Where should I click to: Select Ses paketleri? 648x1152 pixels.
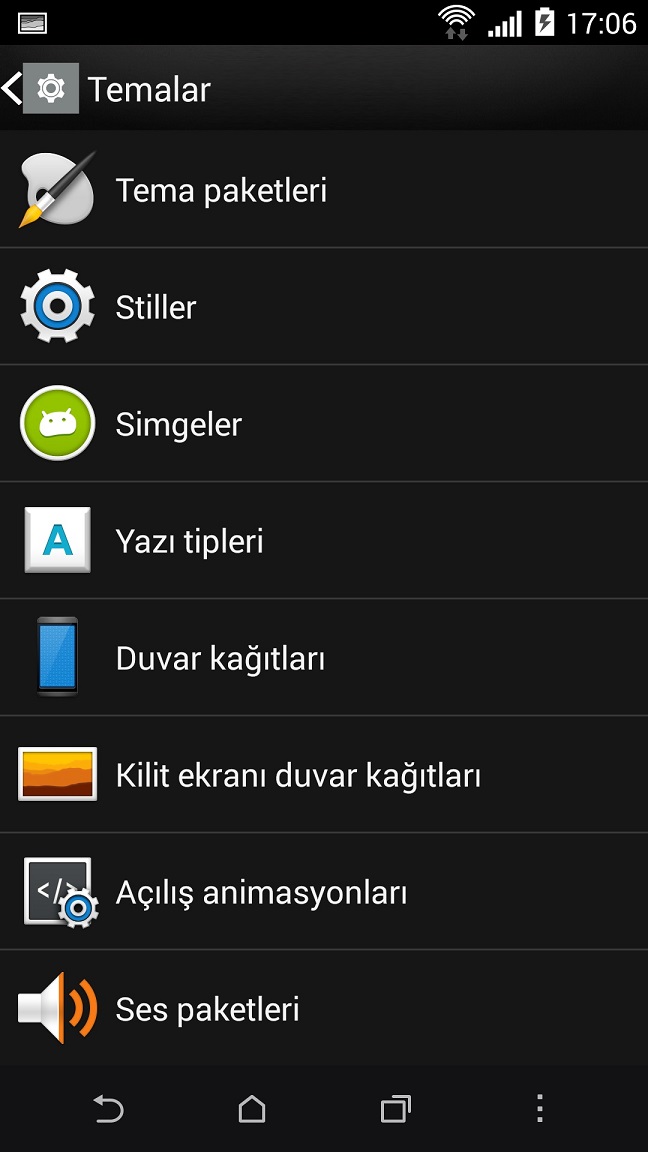(x=324, y=1007)
